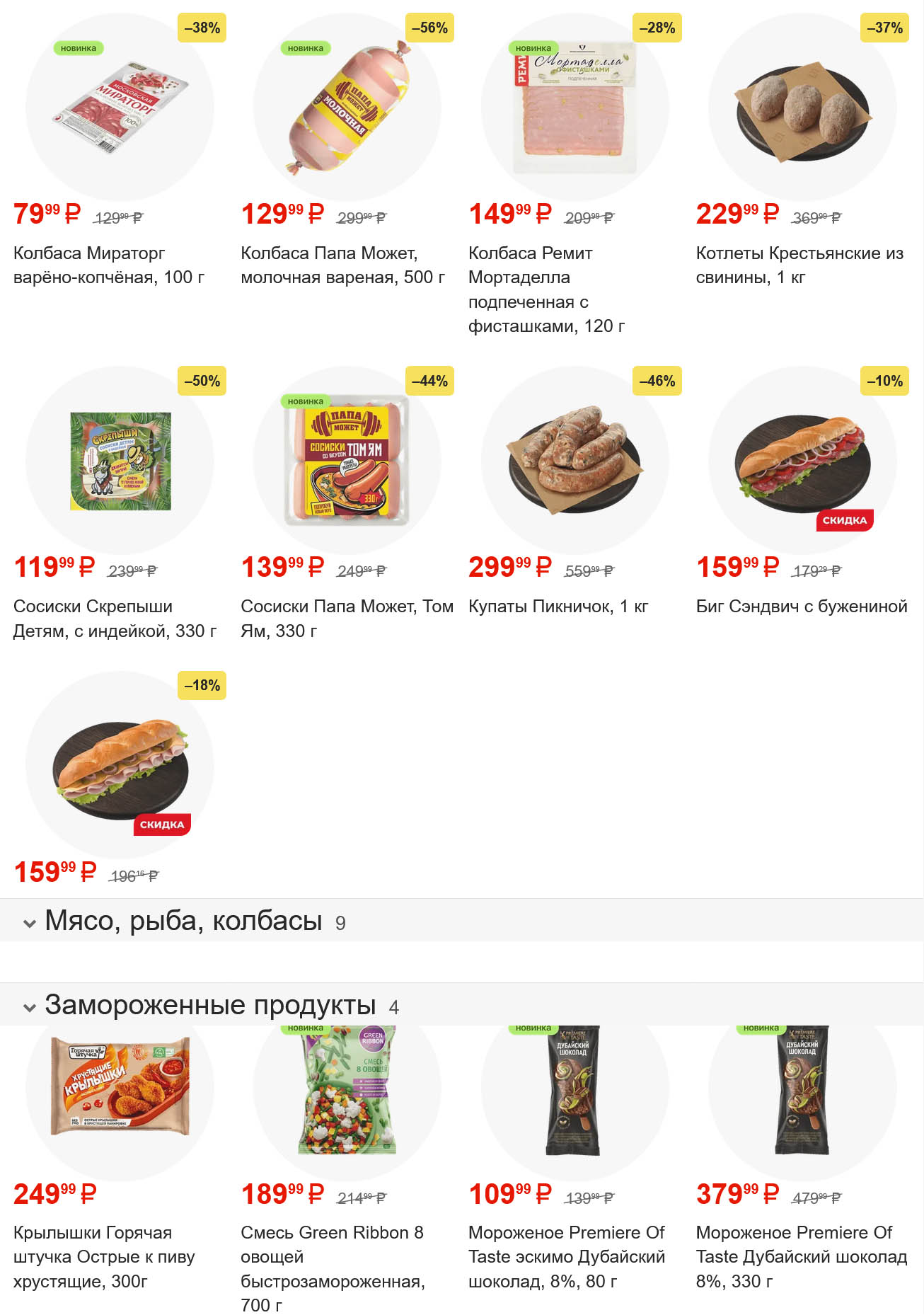Select Сосиски Скрепыши Детям с индейкой
Screen dimensions: 924x1315
(120, 461)
